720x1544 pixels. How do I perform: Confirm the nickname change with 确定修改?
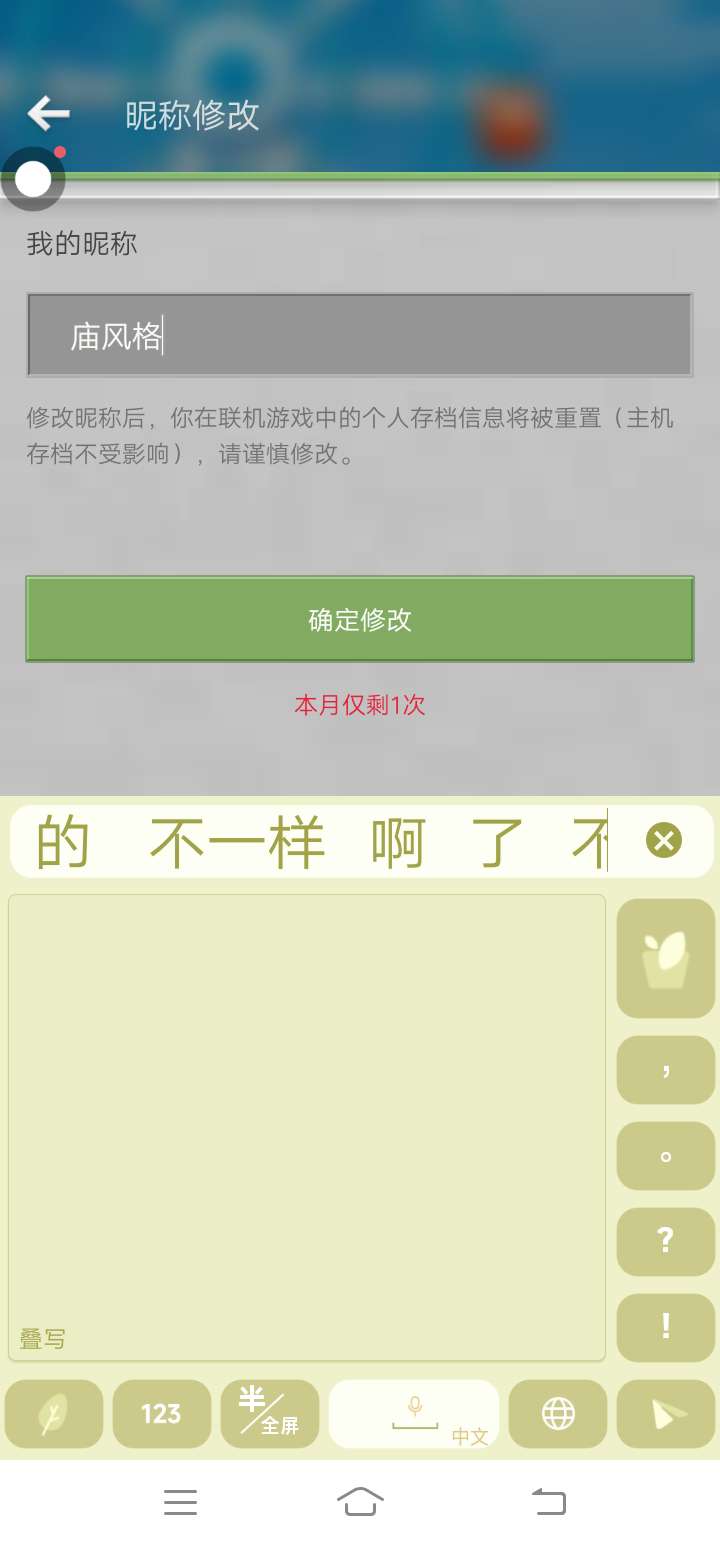(x=360, y=619)
